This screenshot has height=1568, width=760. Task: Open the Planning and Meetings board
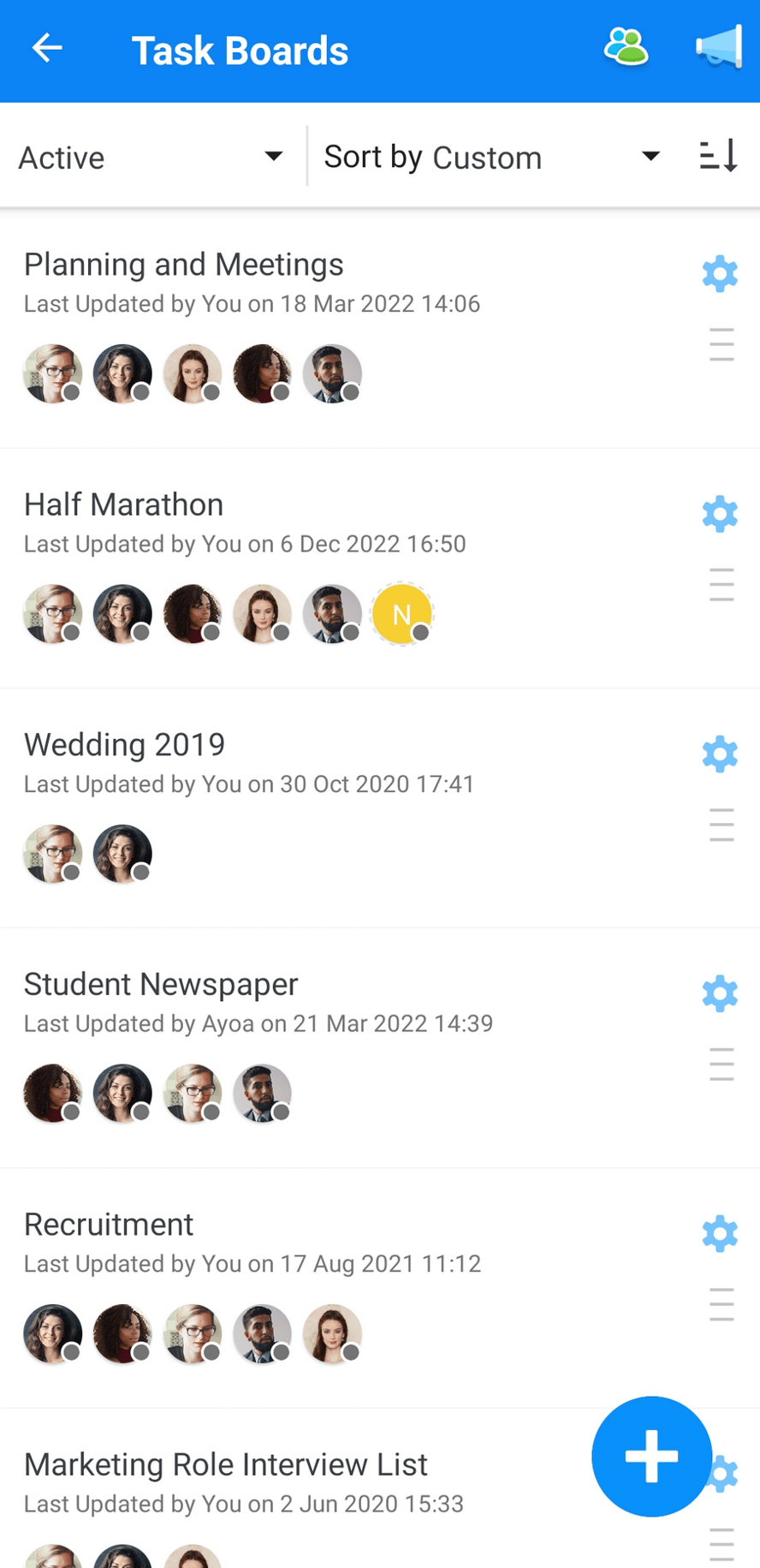[183, 264]
